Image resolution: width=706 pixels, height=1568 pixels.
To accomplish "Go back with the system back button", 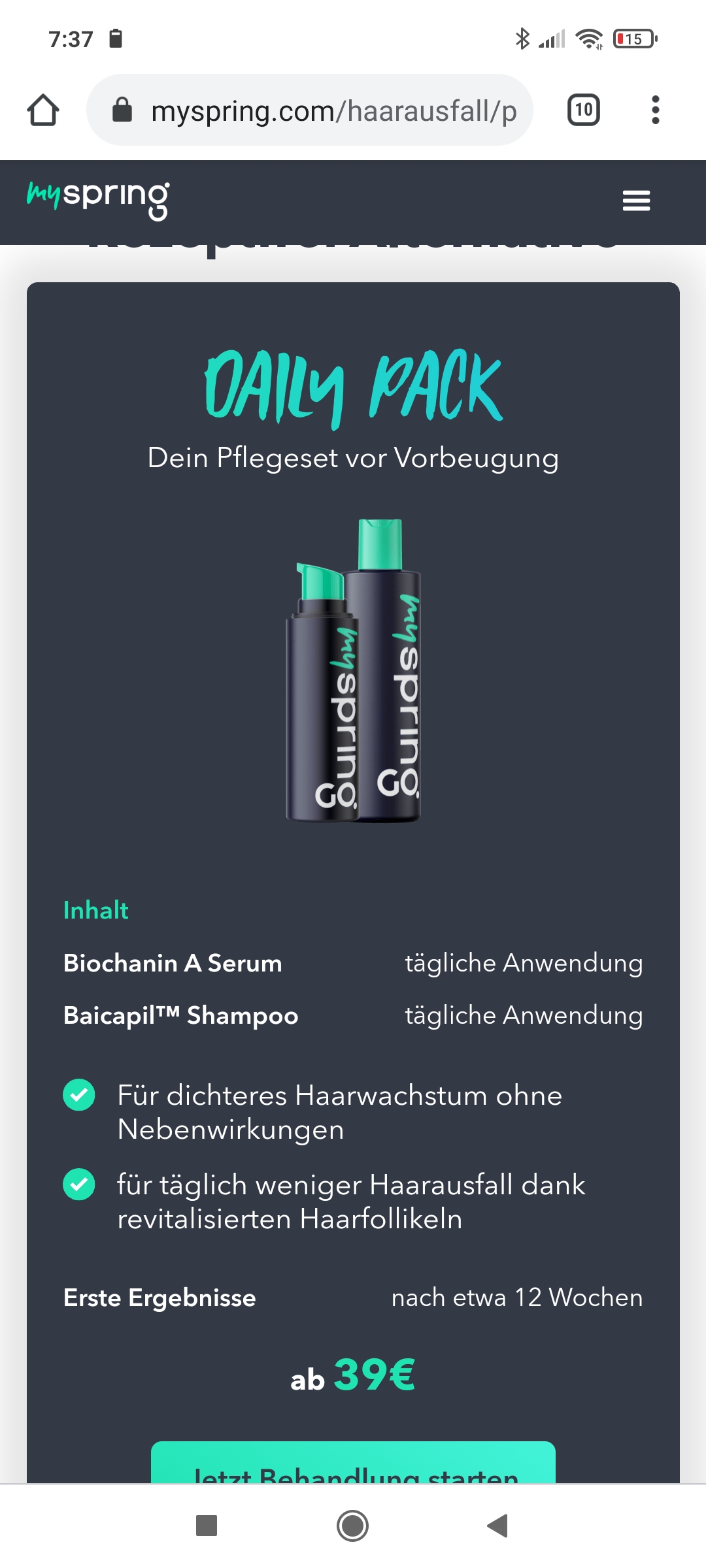I will point(498,1526).
